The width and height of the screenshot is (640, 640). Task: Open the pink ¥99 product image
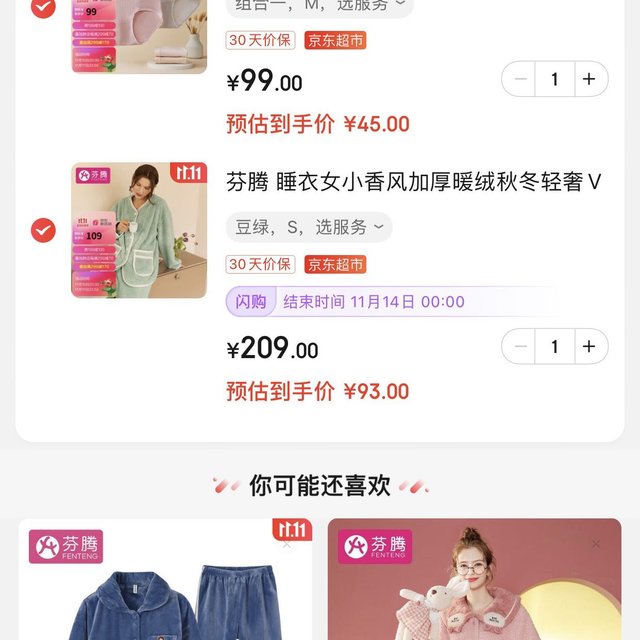tap(139, 36)
